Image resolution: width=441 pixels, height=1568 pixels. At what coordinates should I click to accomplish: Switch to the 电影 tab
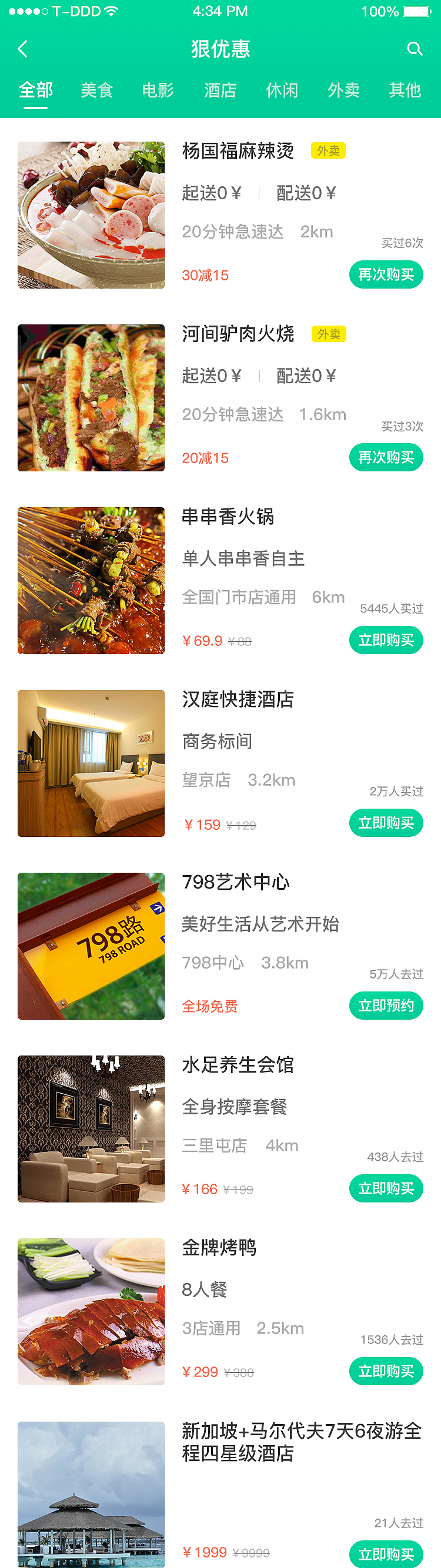[158, 90]
